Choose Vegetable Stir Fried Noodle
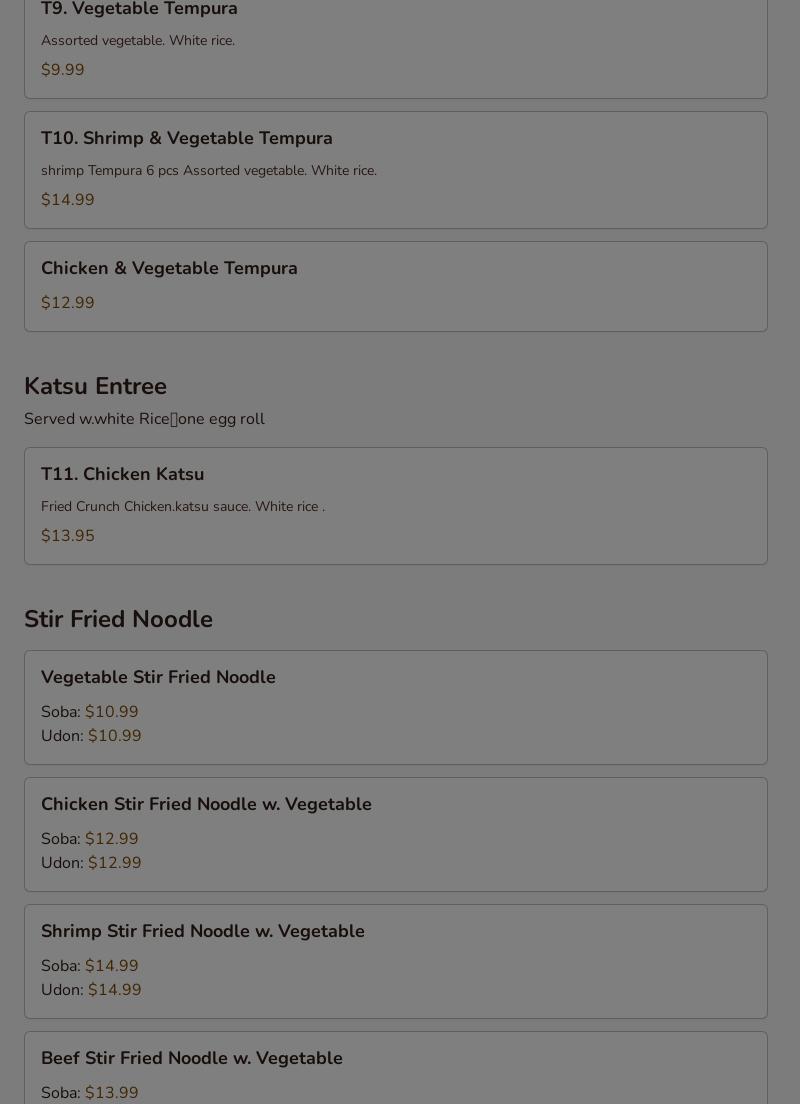 click(x=395, y=707)
